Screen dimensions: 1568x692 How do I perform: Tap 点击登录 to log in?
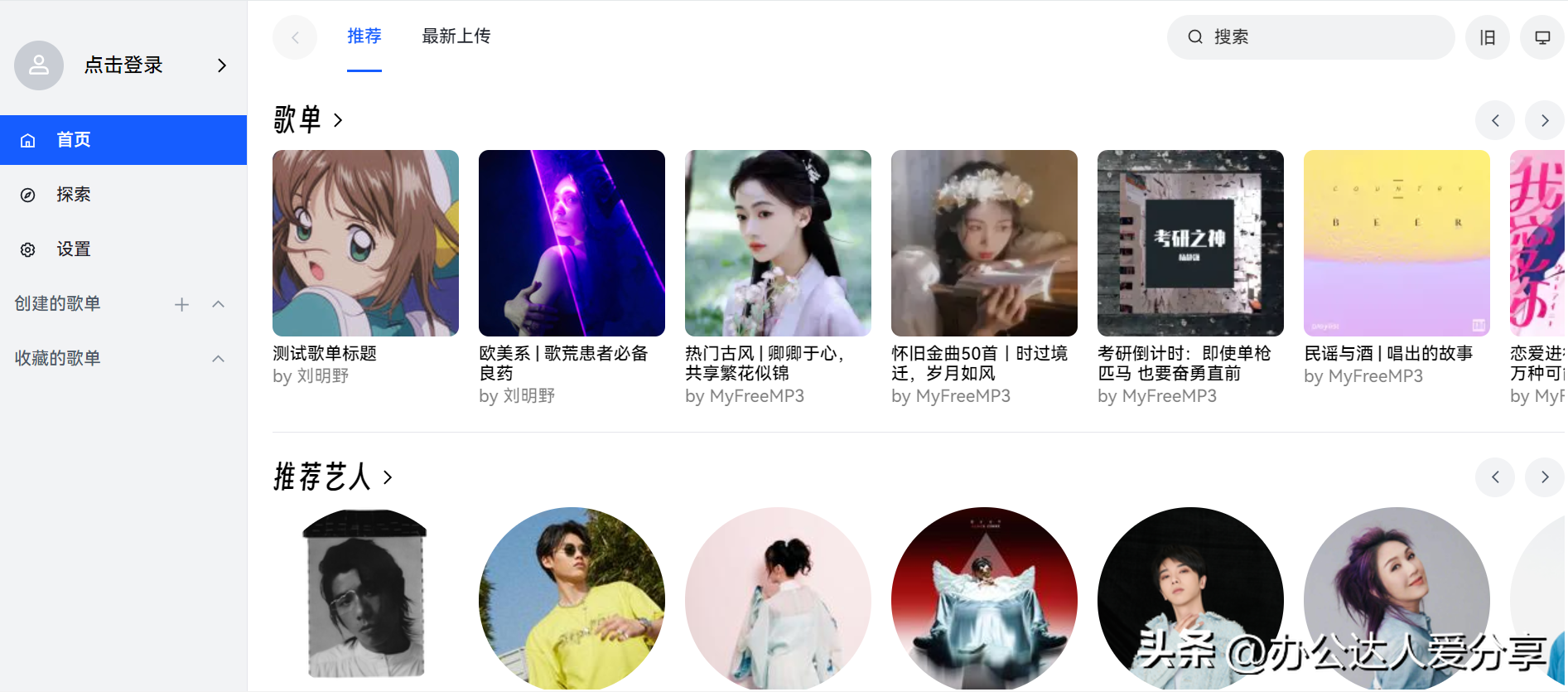123,65
